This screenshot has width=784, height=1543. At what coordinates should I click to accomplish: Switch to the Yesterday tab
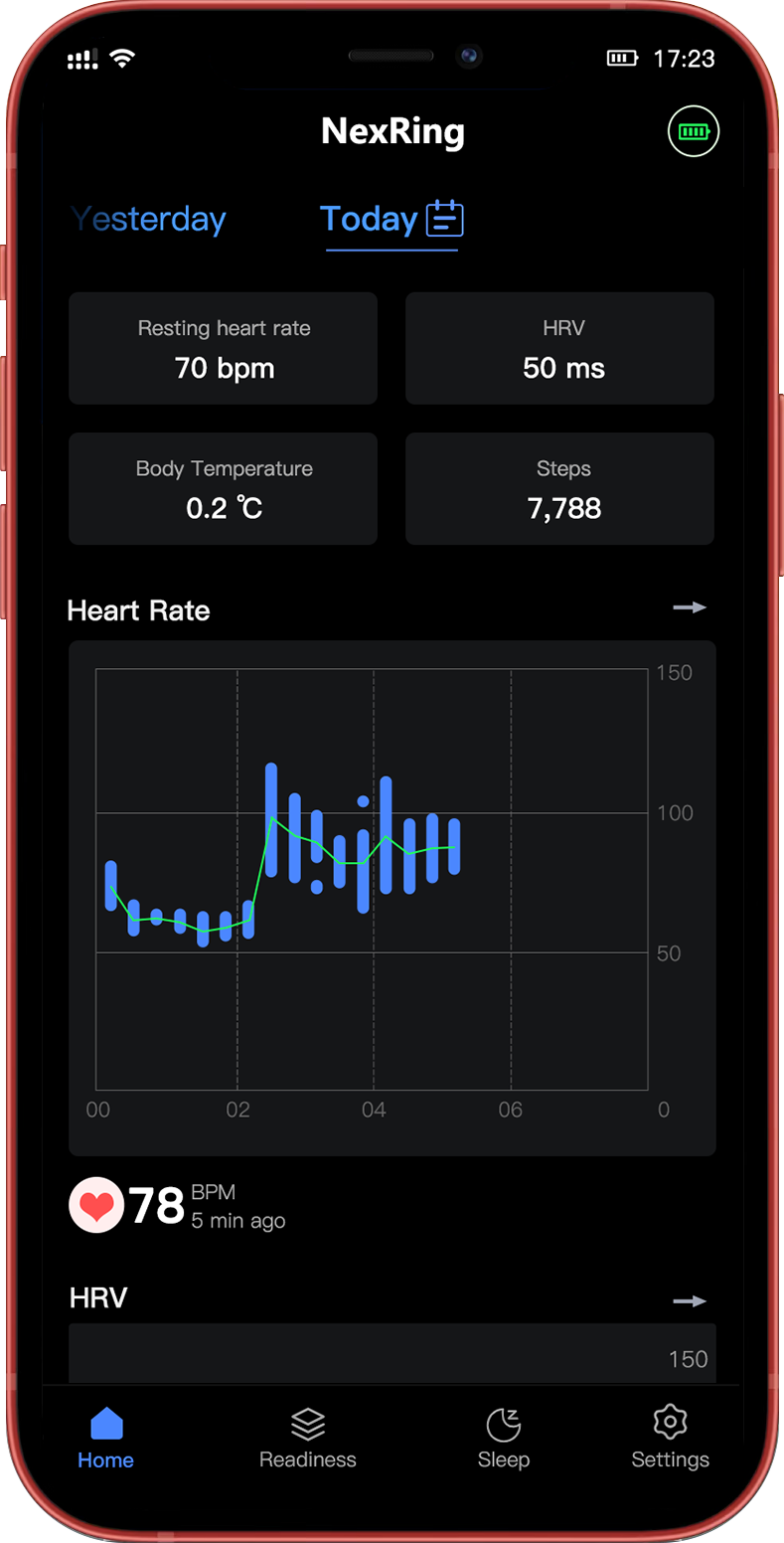pos(149,219)
